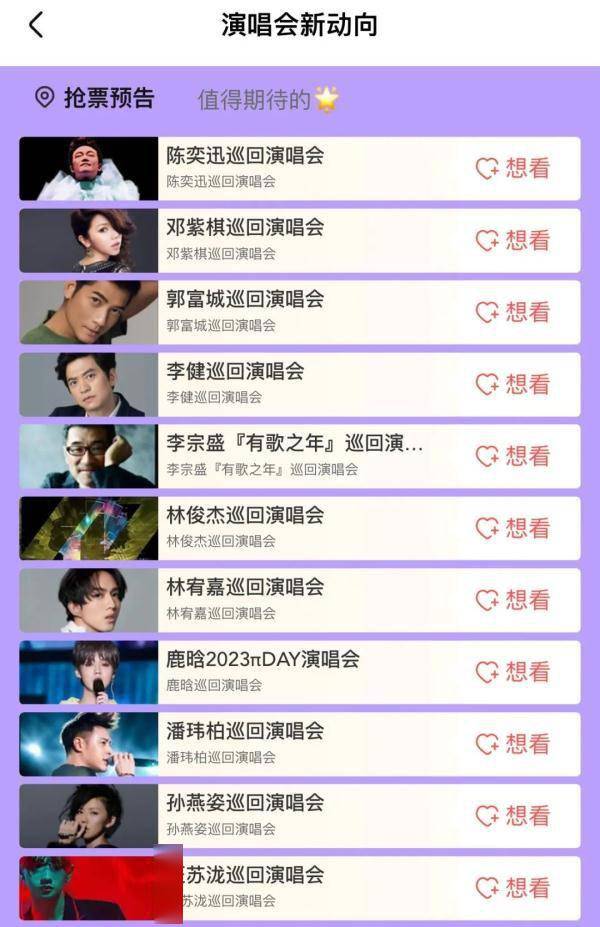Select the 抢票预告 tab
Image resolution: width=600 pixels, height=927 pixels.
pos(96,98)
